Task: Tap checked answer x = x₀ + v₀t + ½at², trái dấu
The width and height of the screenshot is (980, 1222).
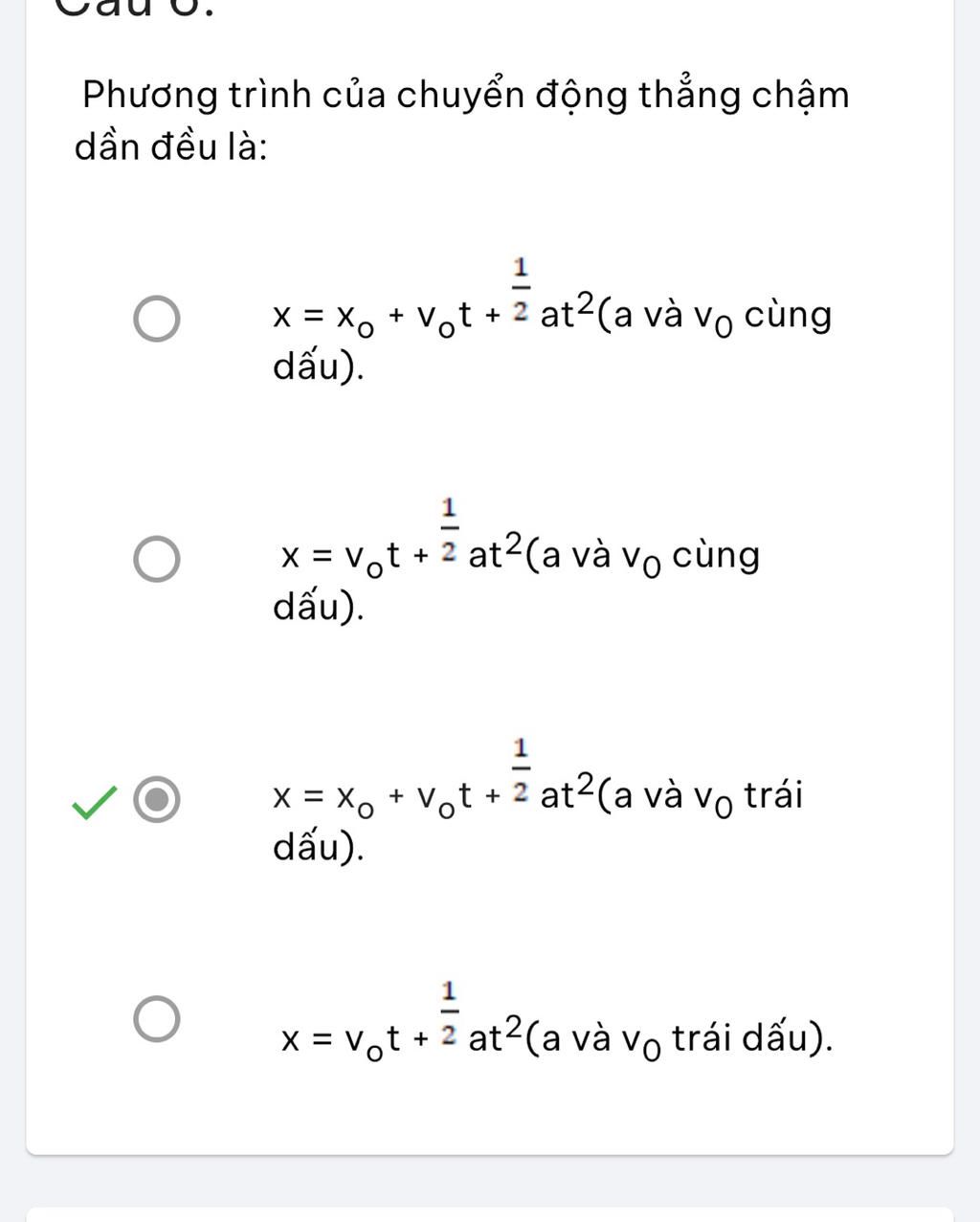Action: pos(156,800)
